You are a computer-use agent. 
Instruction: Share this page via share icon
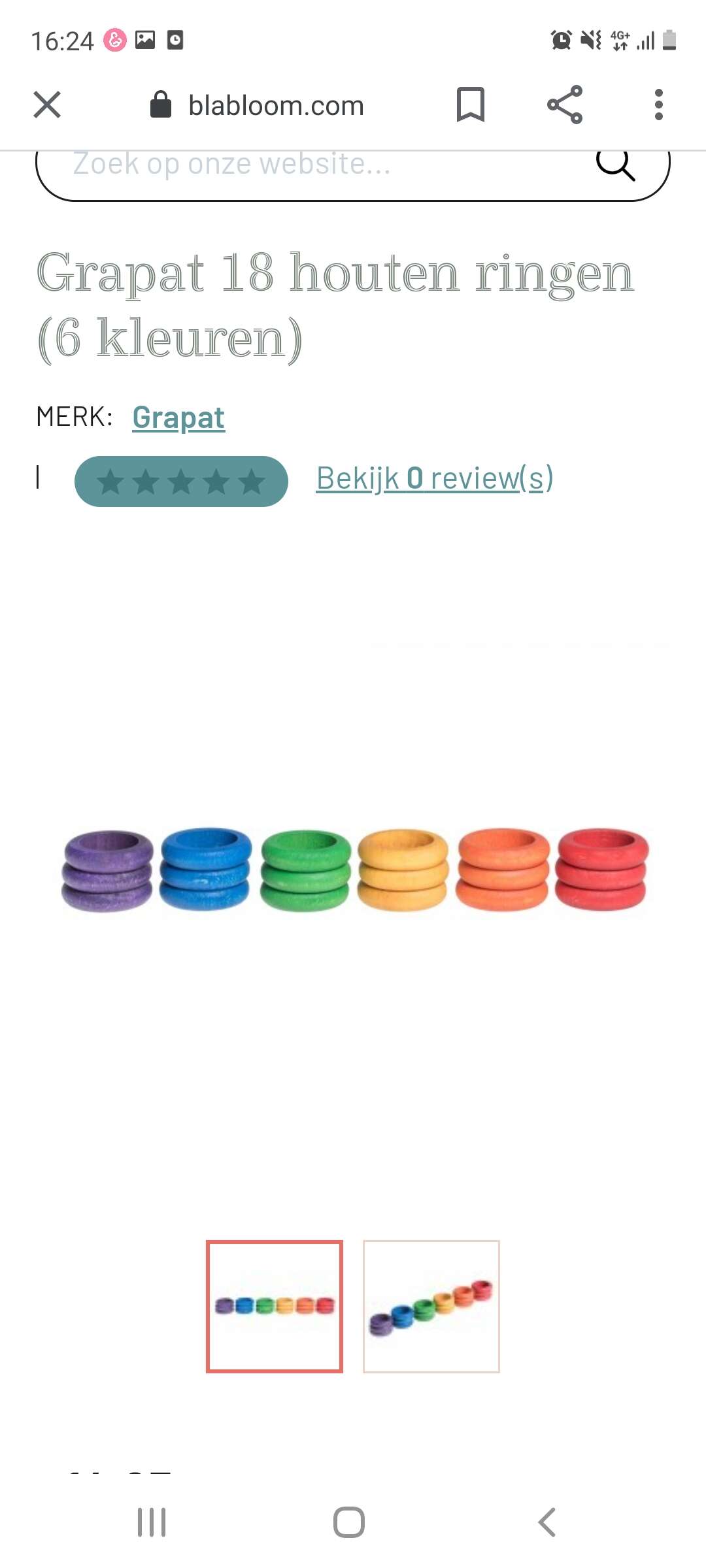pyautogui.click(x=565, y=105)
